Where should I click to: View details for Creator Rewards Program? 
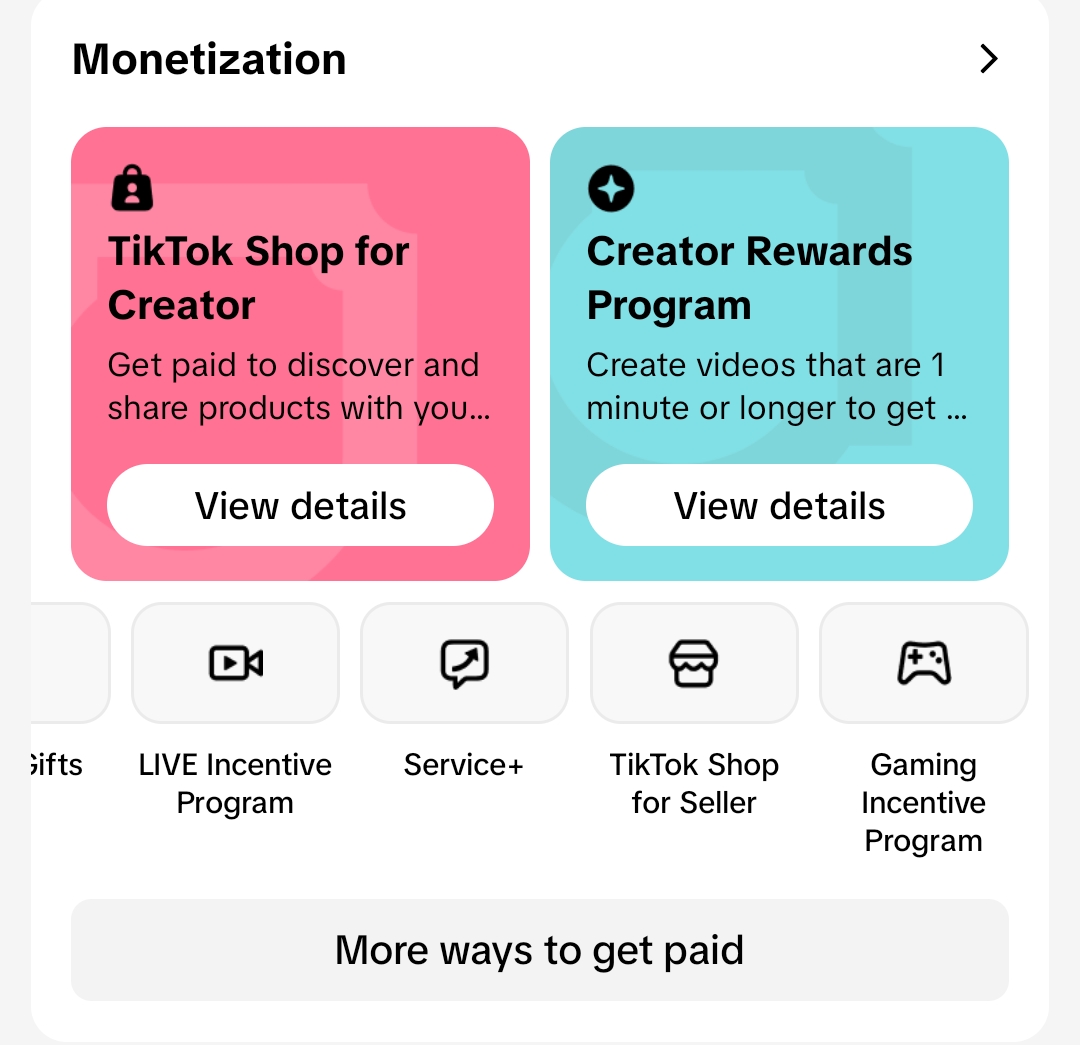(779, 505)
